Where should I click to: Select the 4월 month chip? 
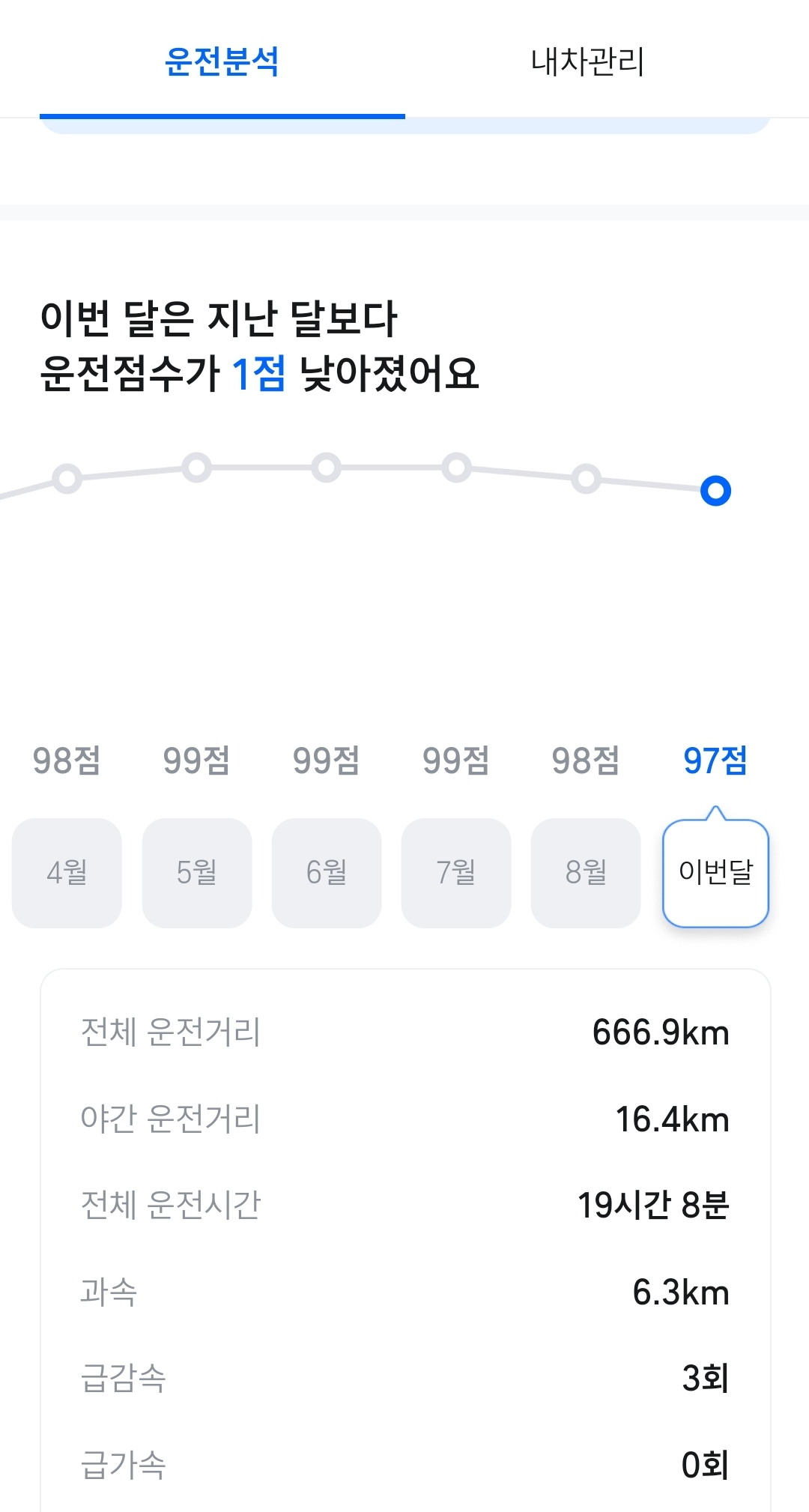tap(67, 873)
